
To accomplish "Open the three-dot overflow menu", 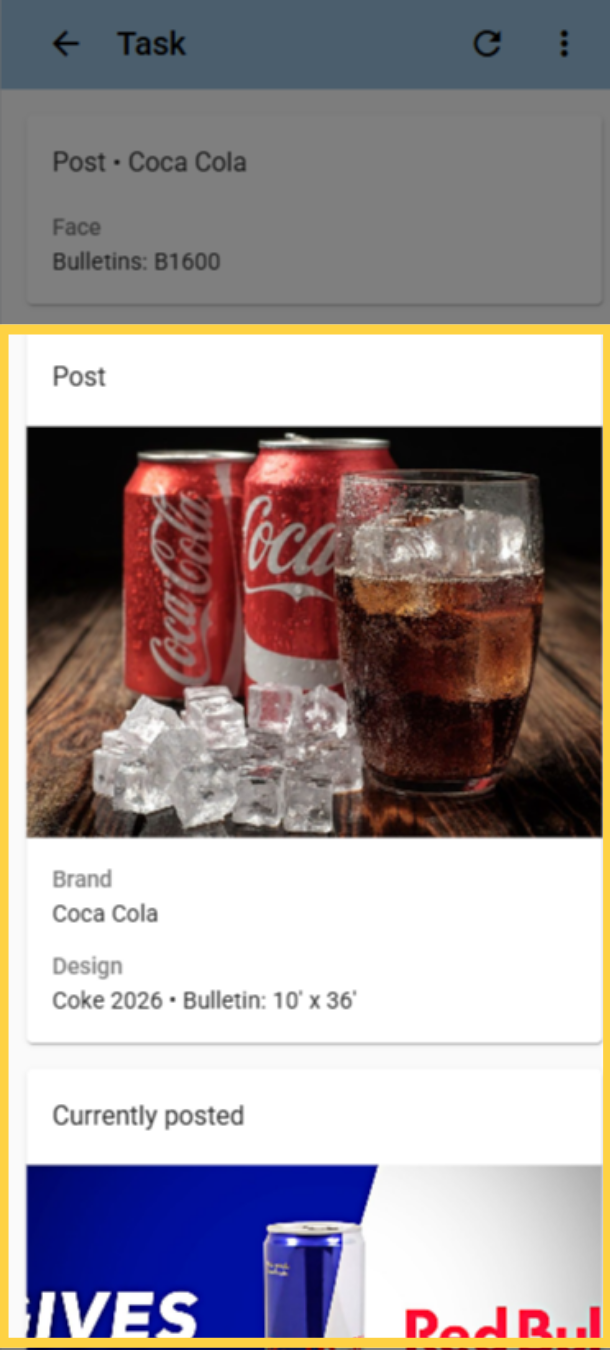I will coord(564,44).
